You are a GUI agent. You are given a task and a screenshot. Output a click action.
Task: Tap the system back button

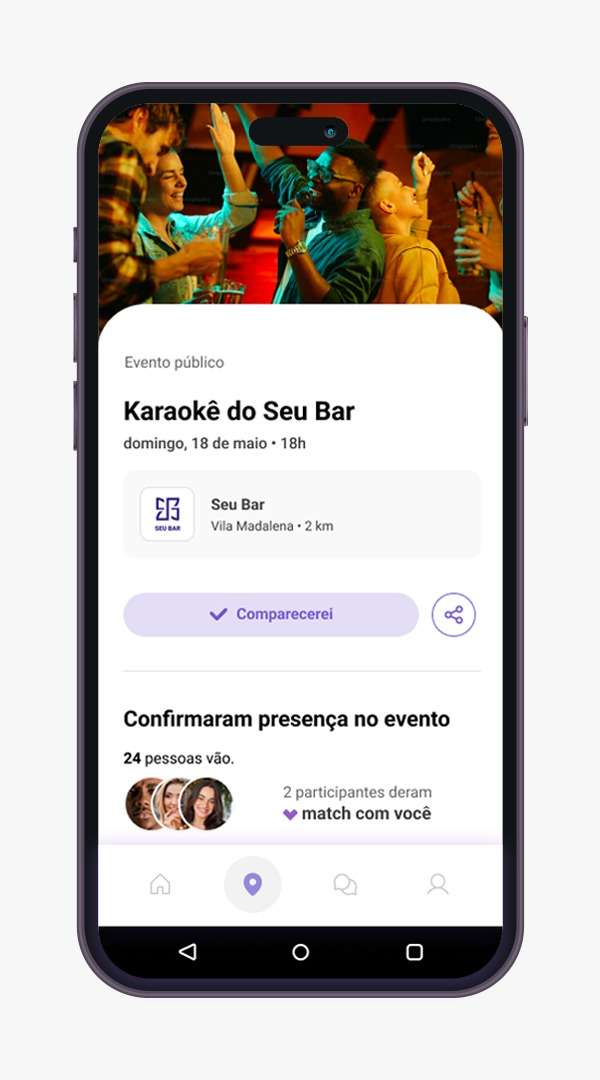(187, 952)
